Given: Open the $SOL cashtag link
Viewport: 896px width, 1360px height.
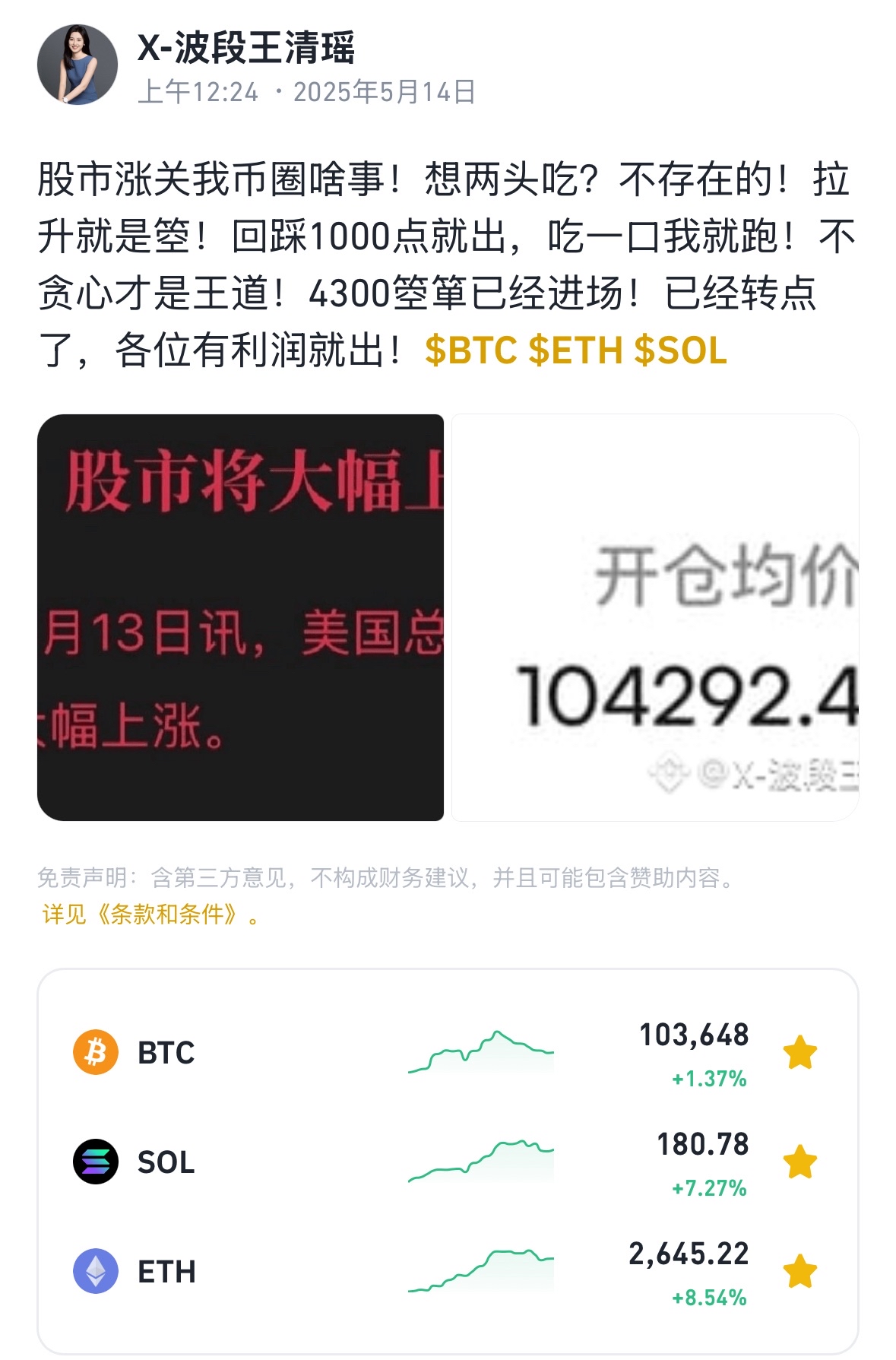Looking at the screenshot, I should tap(680, 350).
